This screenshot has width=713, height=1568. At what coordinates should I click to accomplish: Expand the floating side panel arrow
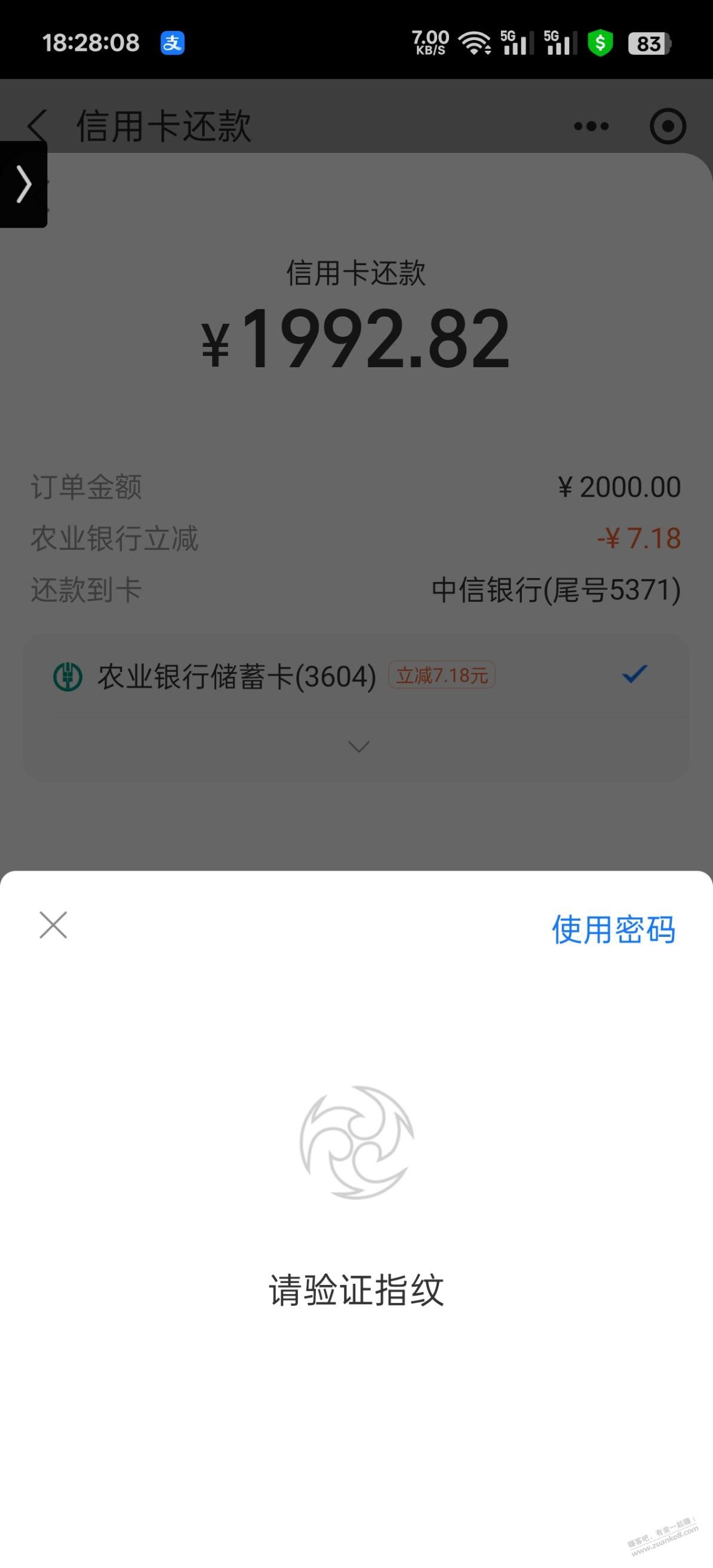click(23, 185)
